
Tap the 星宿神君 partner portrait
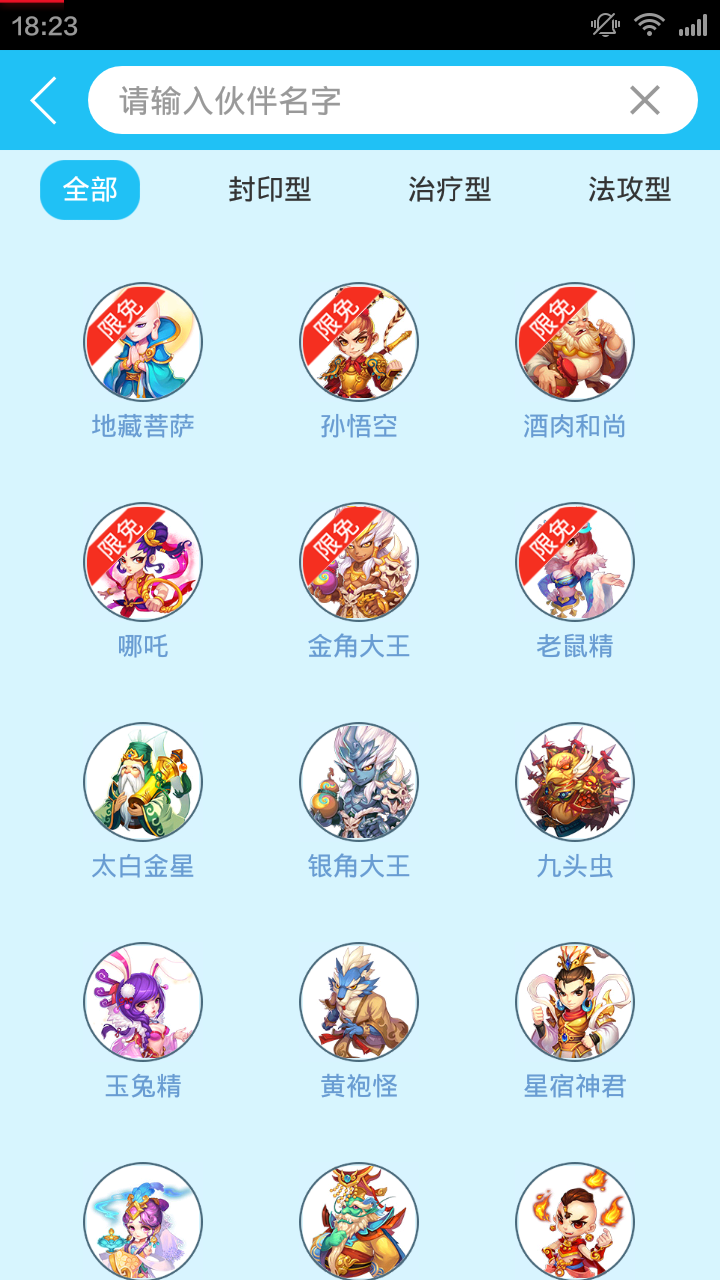(x=575, y=1002)
